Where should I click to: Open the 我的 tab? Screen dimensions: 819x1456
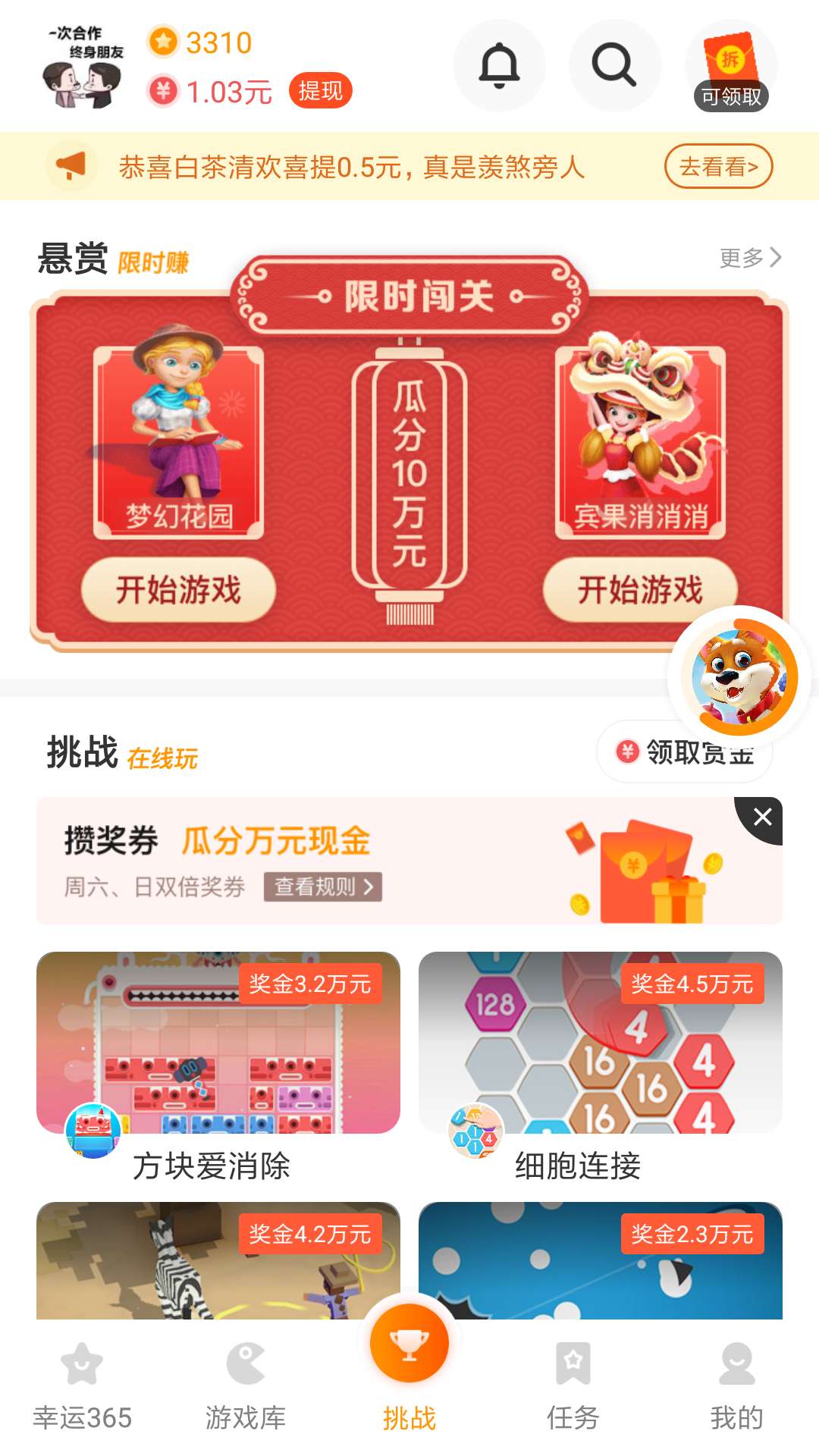736,1385
